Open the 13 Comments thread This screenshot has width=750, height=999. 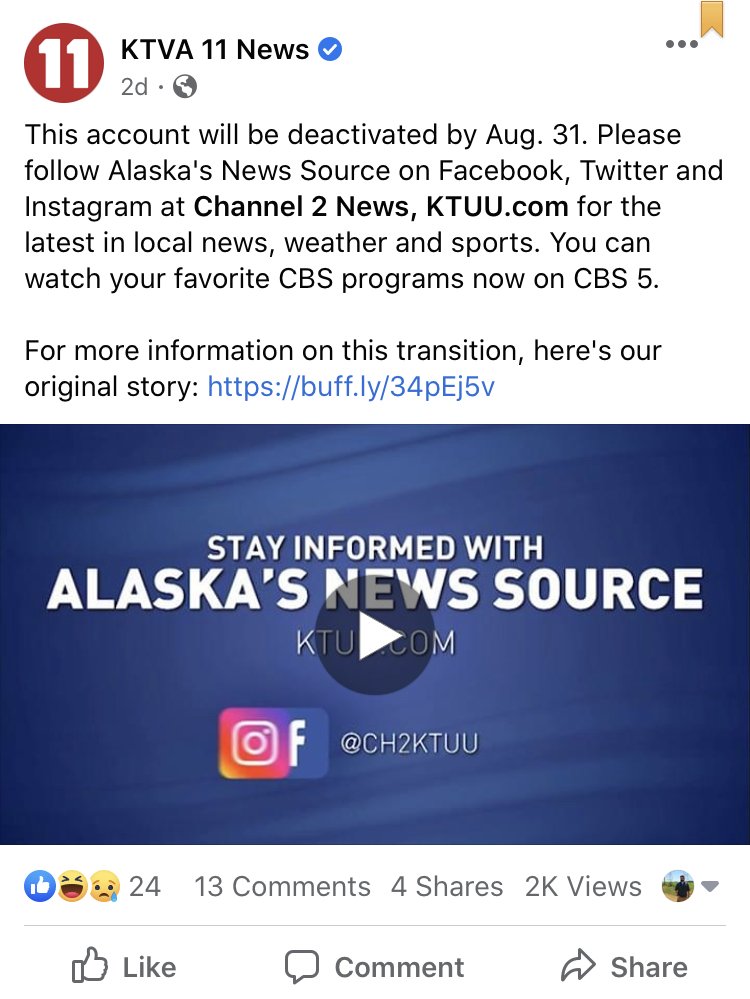(282, 886)
